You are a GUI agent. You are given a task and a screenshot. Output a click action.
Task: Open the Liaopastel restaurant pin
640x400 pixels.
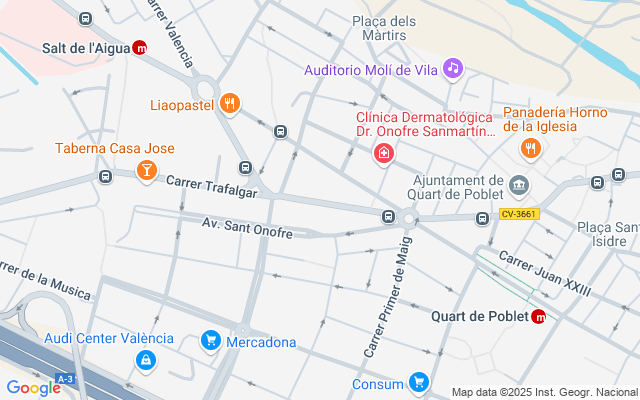pos(230,104)
